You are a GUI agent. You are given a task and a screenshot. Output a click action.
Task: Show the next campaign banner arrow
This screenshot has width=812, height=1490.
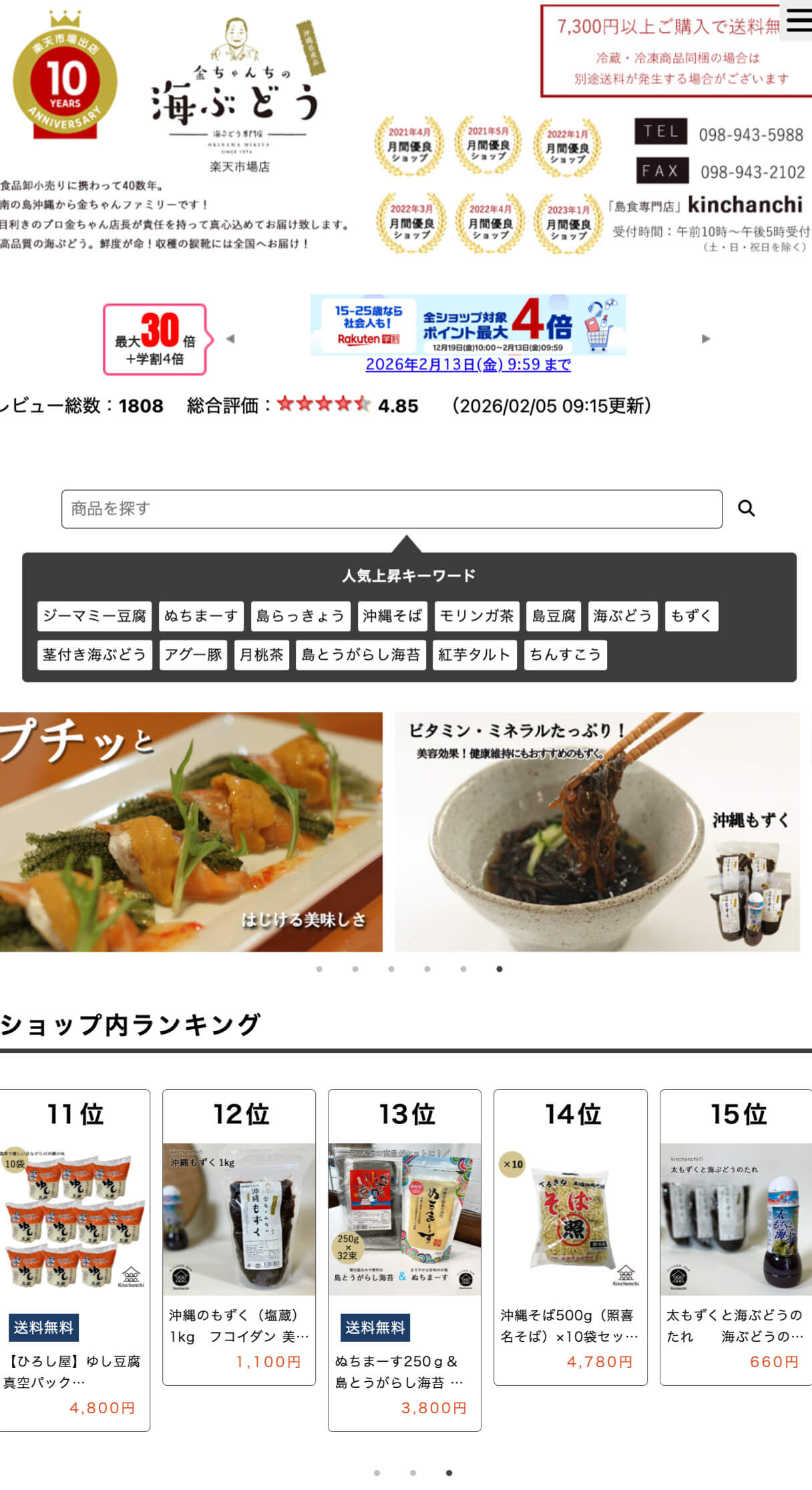705,339
